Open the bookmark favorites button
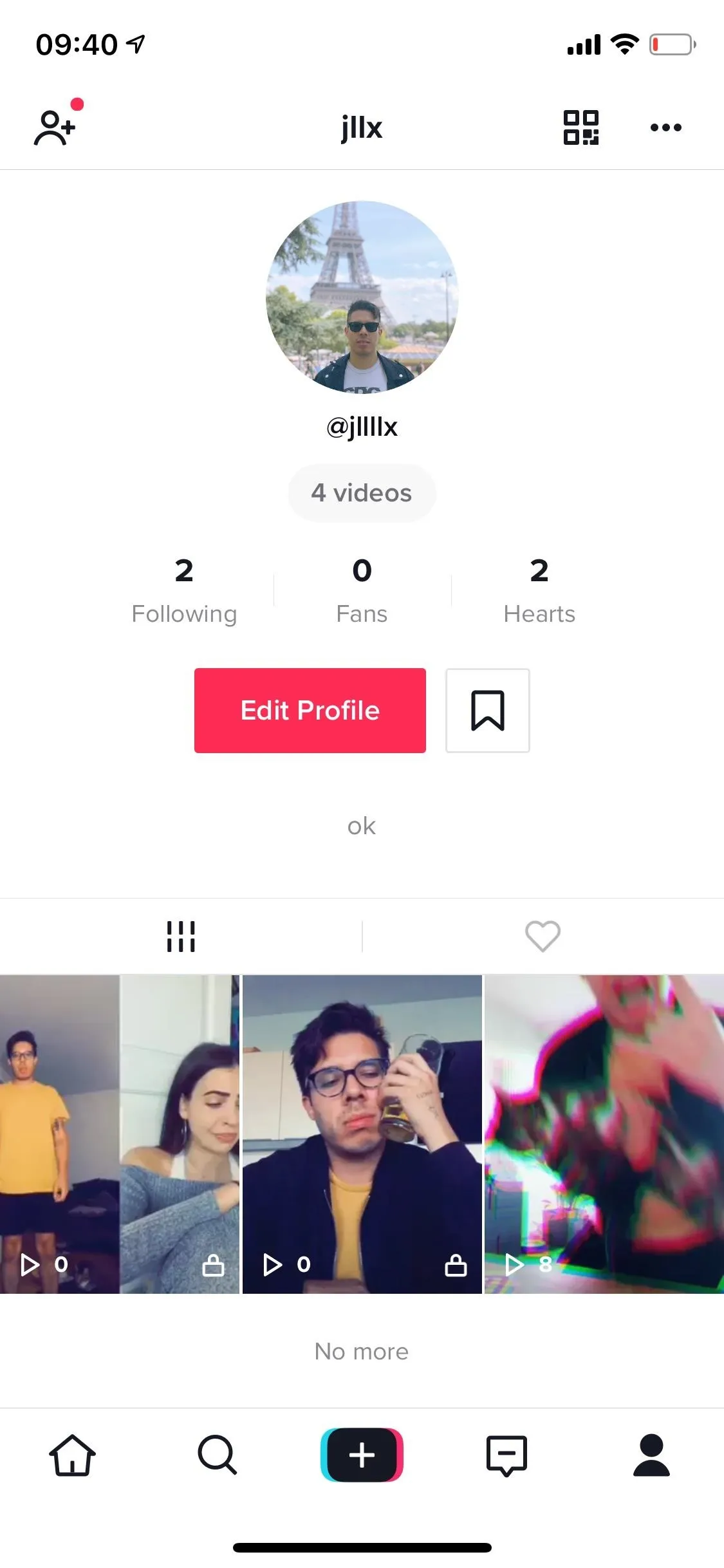This screenshot has width=724, height=1568. tap(488, 711)
